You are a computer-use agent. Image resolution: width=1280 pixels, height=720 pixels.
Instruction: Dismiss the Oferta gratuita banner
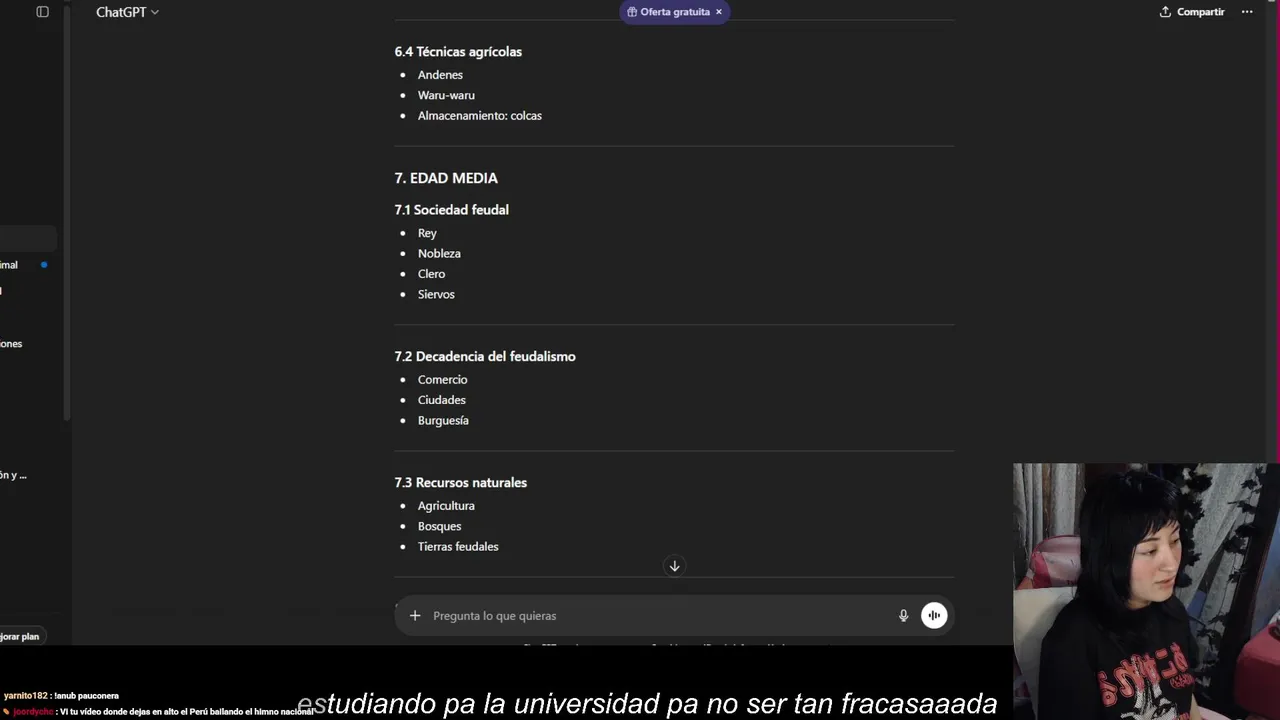[x=718, y=12]
